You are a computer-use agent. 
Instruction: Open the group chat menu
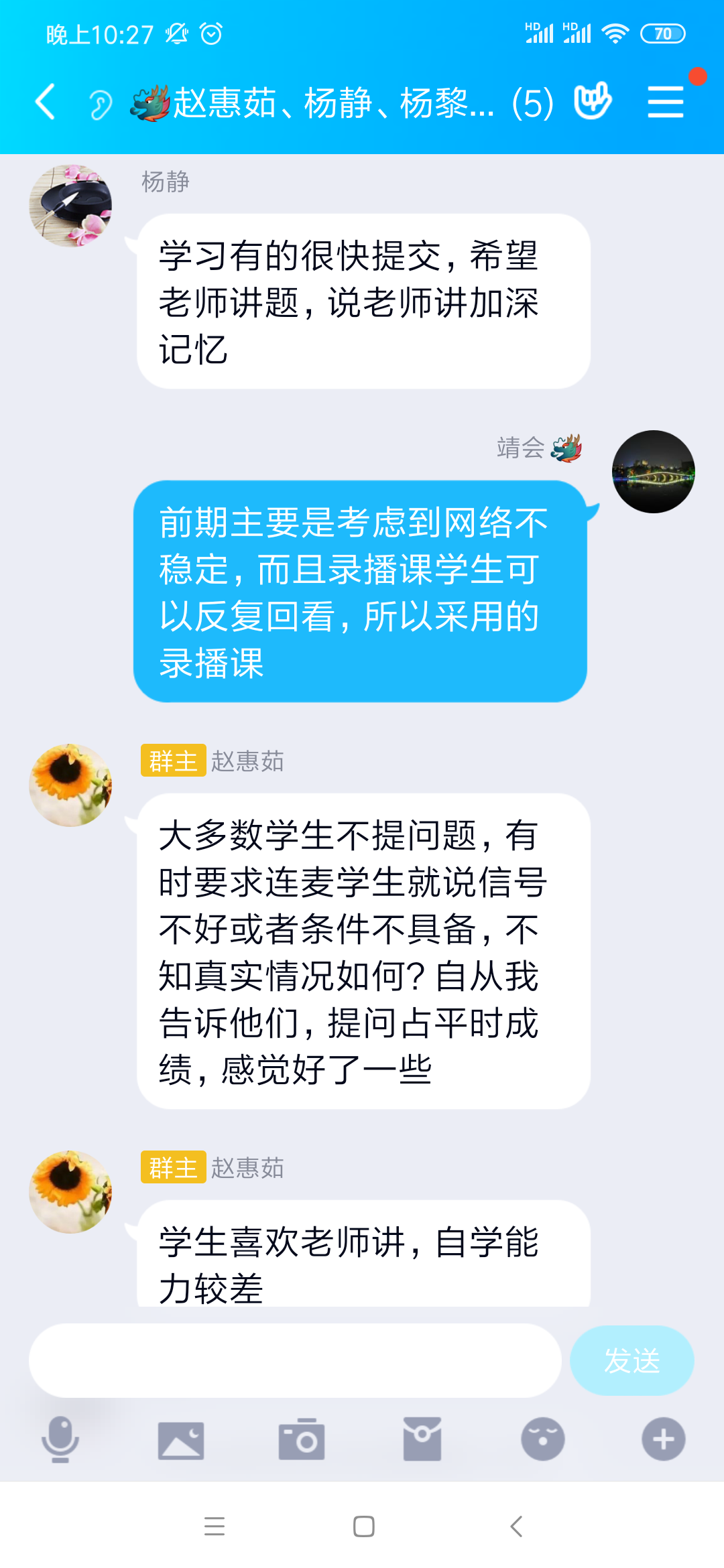665,103
